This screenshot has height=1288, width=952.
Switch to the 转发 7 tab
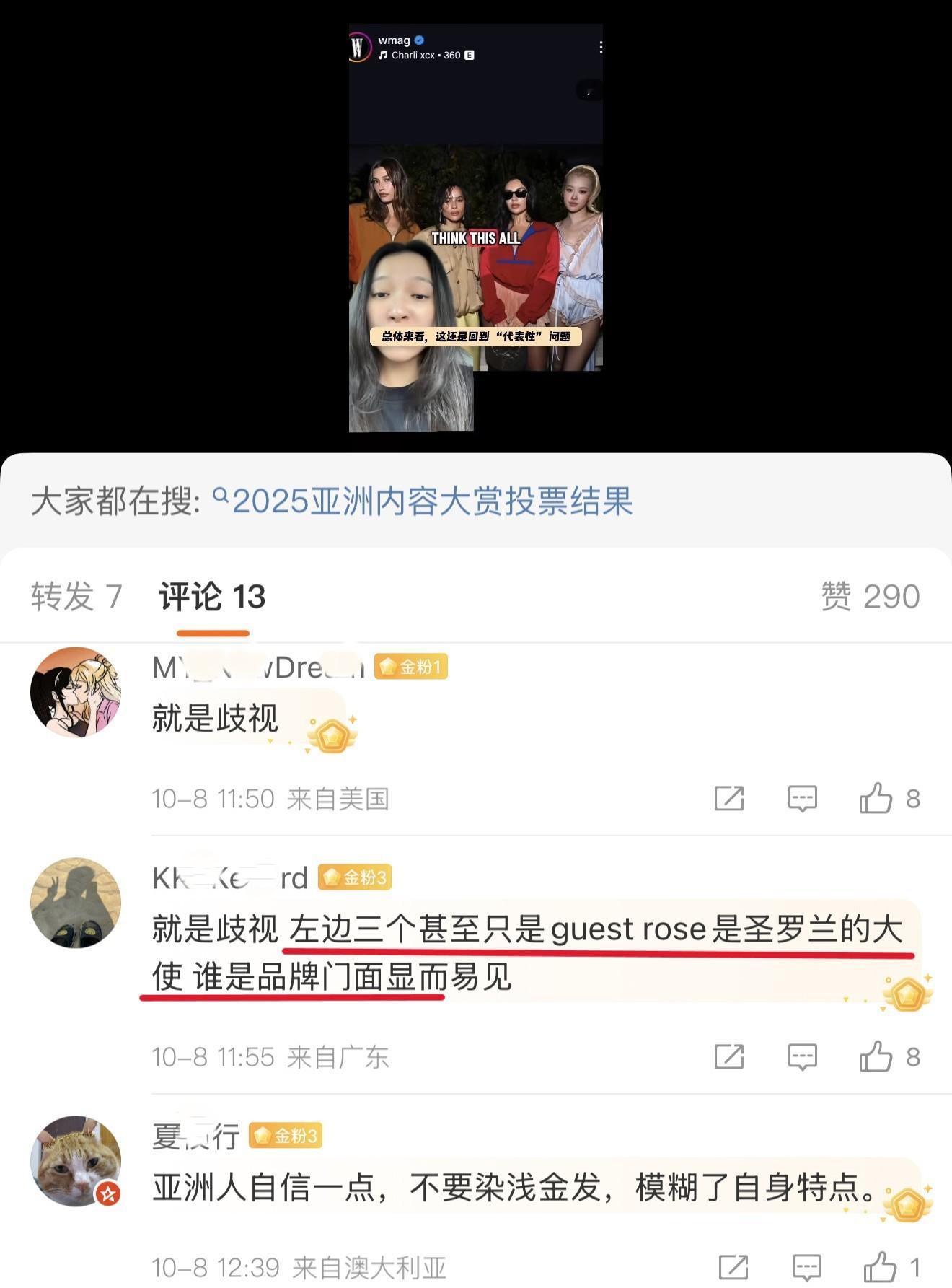coord(76,597)
